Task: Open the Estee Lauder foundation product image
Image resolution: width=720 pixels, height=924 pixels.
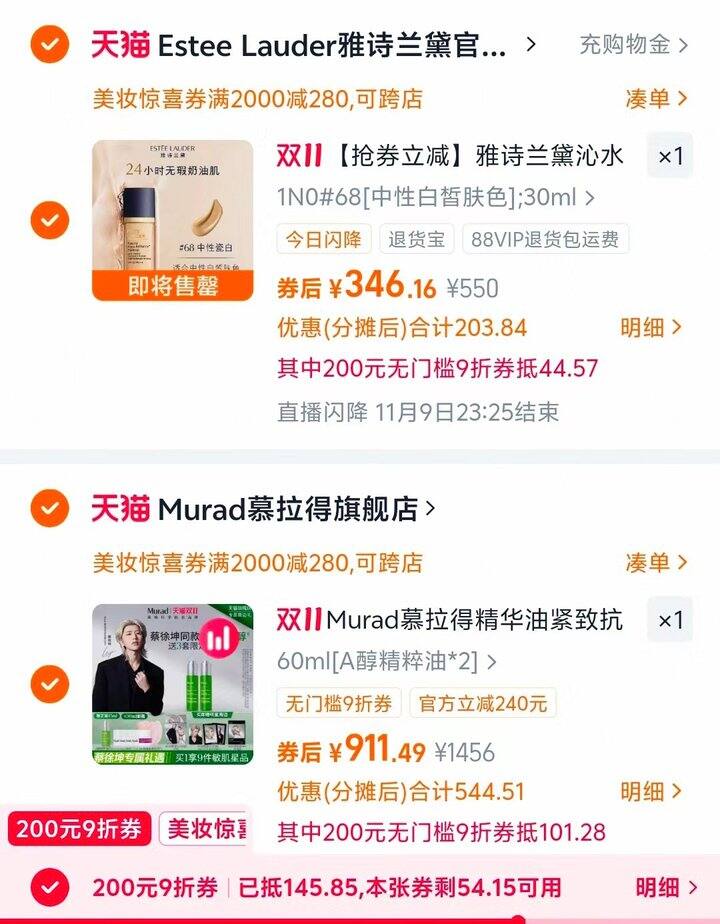Action: [172, 220]
